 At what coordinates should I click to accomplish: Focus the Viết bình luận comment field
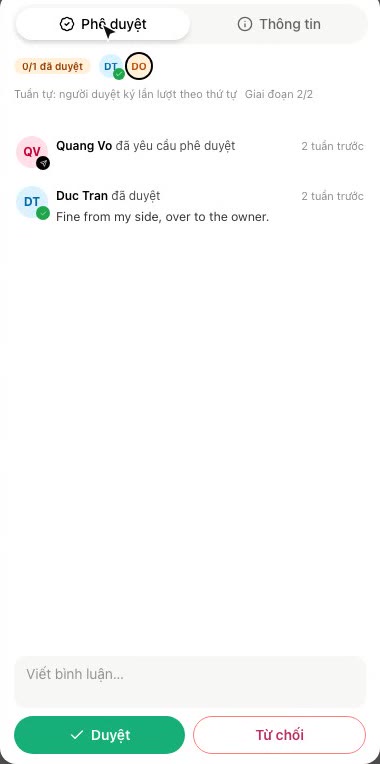(190, 681)
